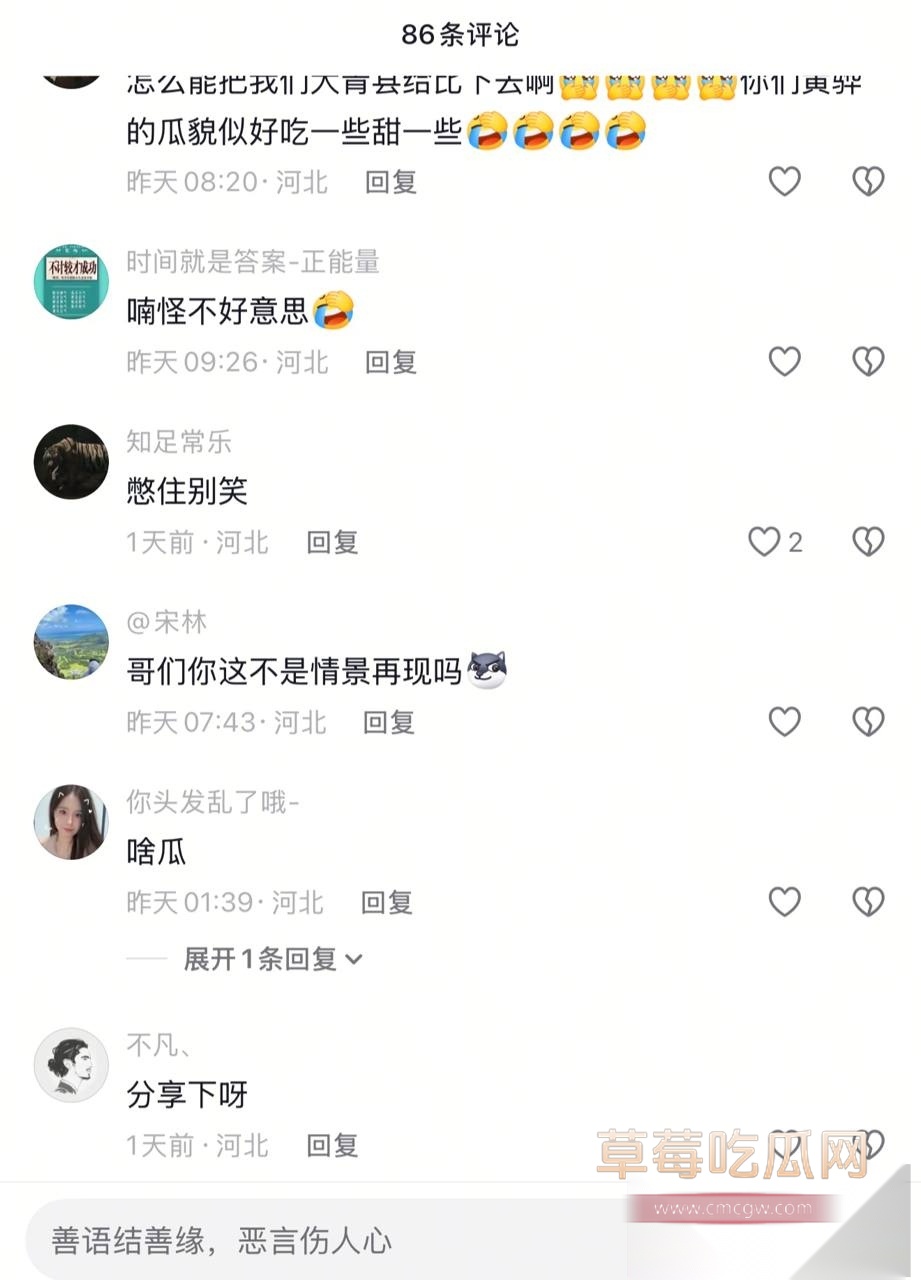Open 你头发乱了哦-'s avatar
The height and width of the screenshot is (1280, 921).
(71, 822)
